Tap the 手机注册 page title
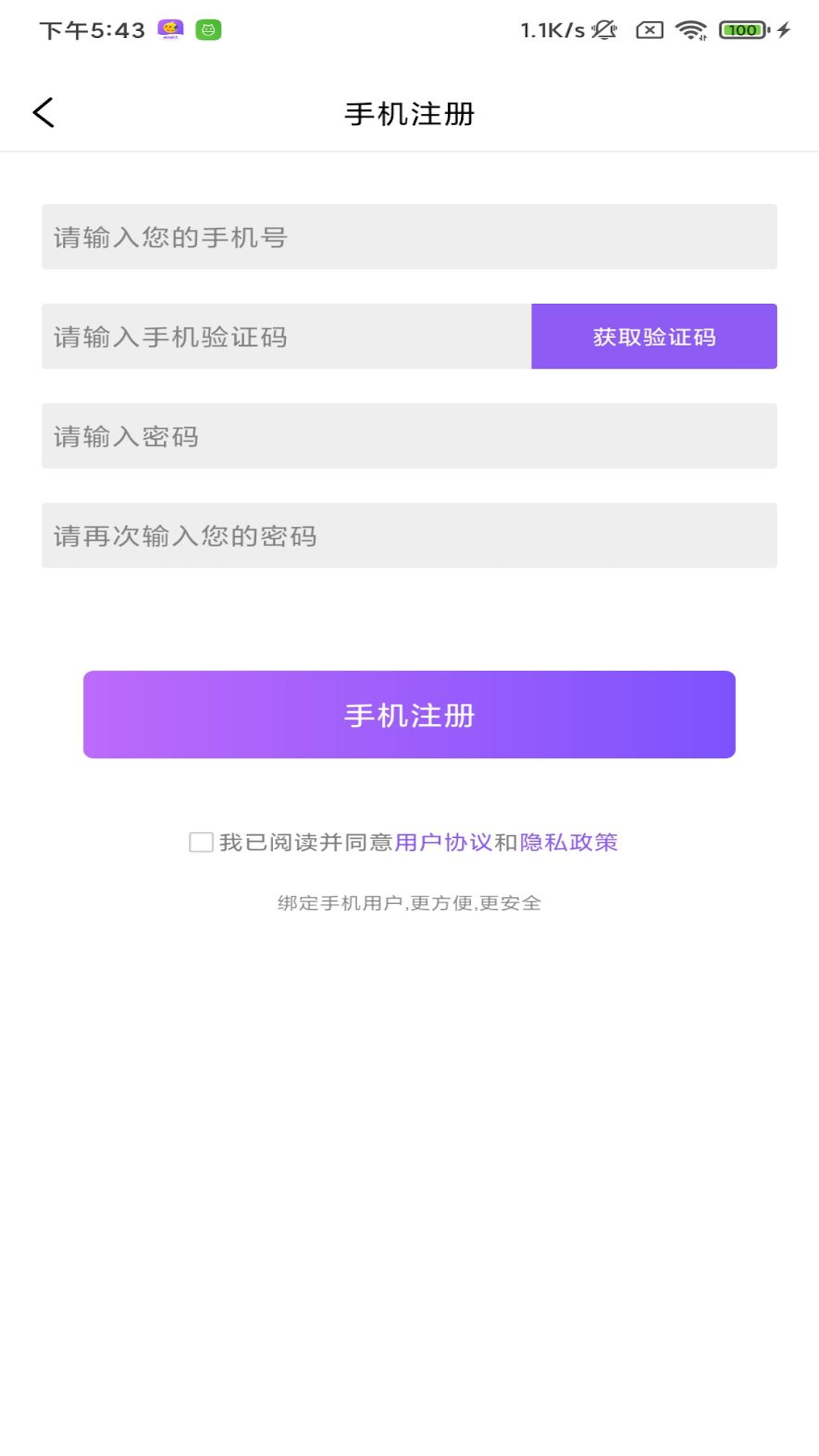Image resolution: width=819 pixels, height=1456 pixels. 409,114
